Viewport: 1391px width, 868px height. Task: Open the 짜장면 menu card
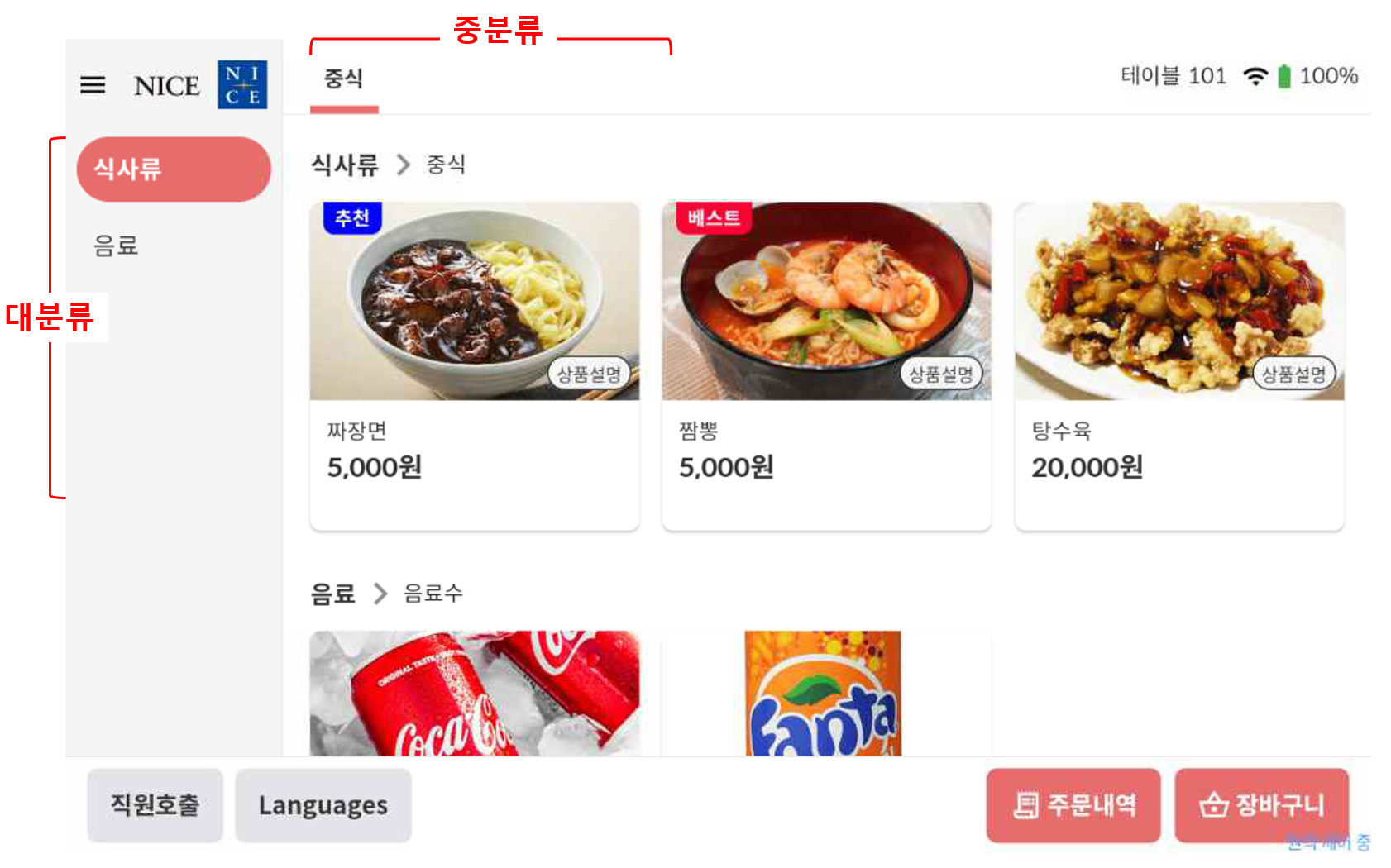pos(474,446)
